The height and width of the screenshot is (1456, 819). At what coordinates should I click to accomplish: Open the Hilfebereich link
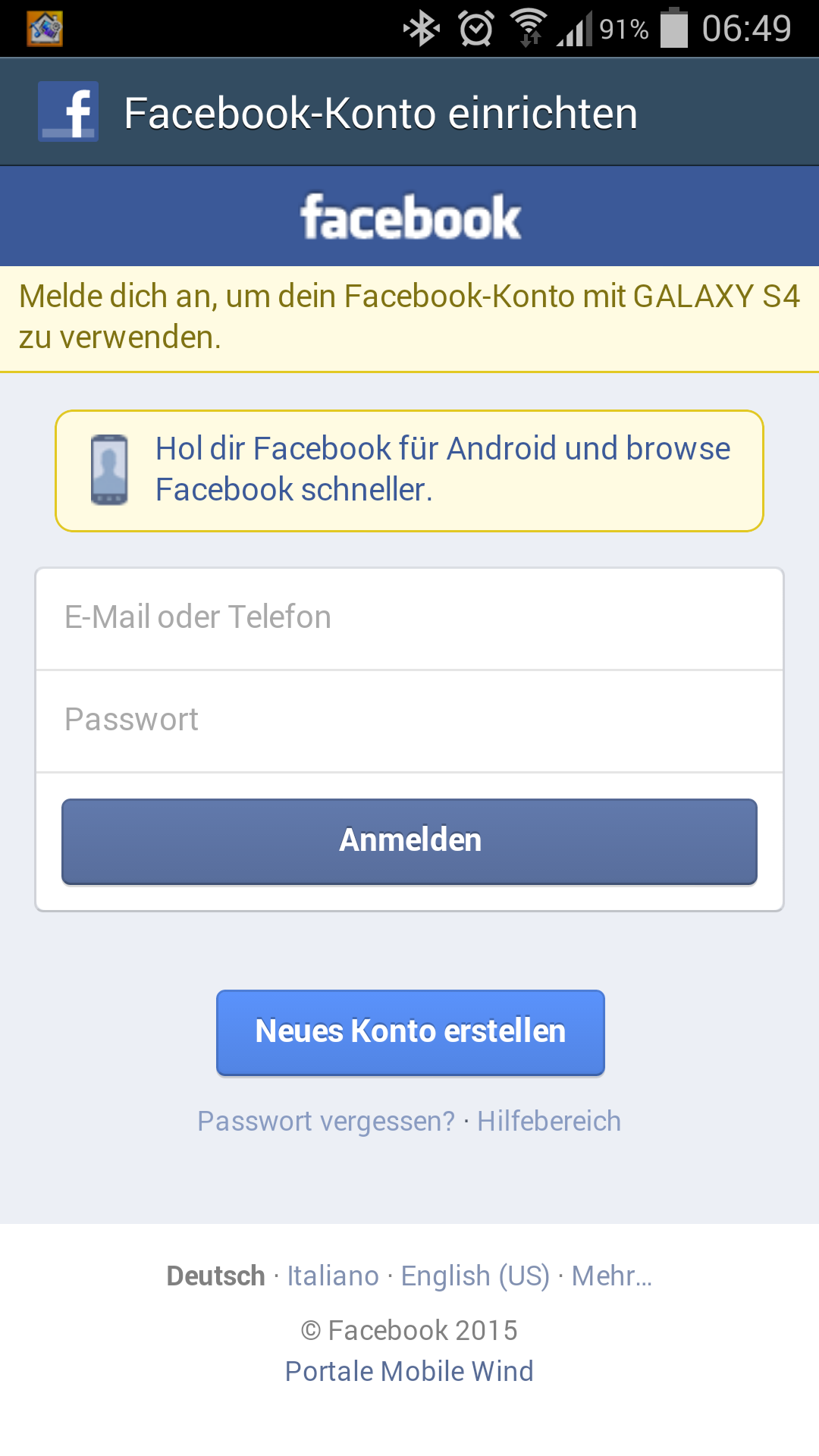pyautogui.click(x=549, y=1121)
